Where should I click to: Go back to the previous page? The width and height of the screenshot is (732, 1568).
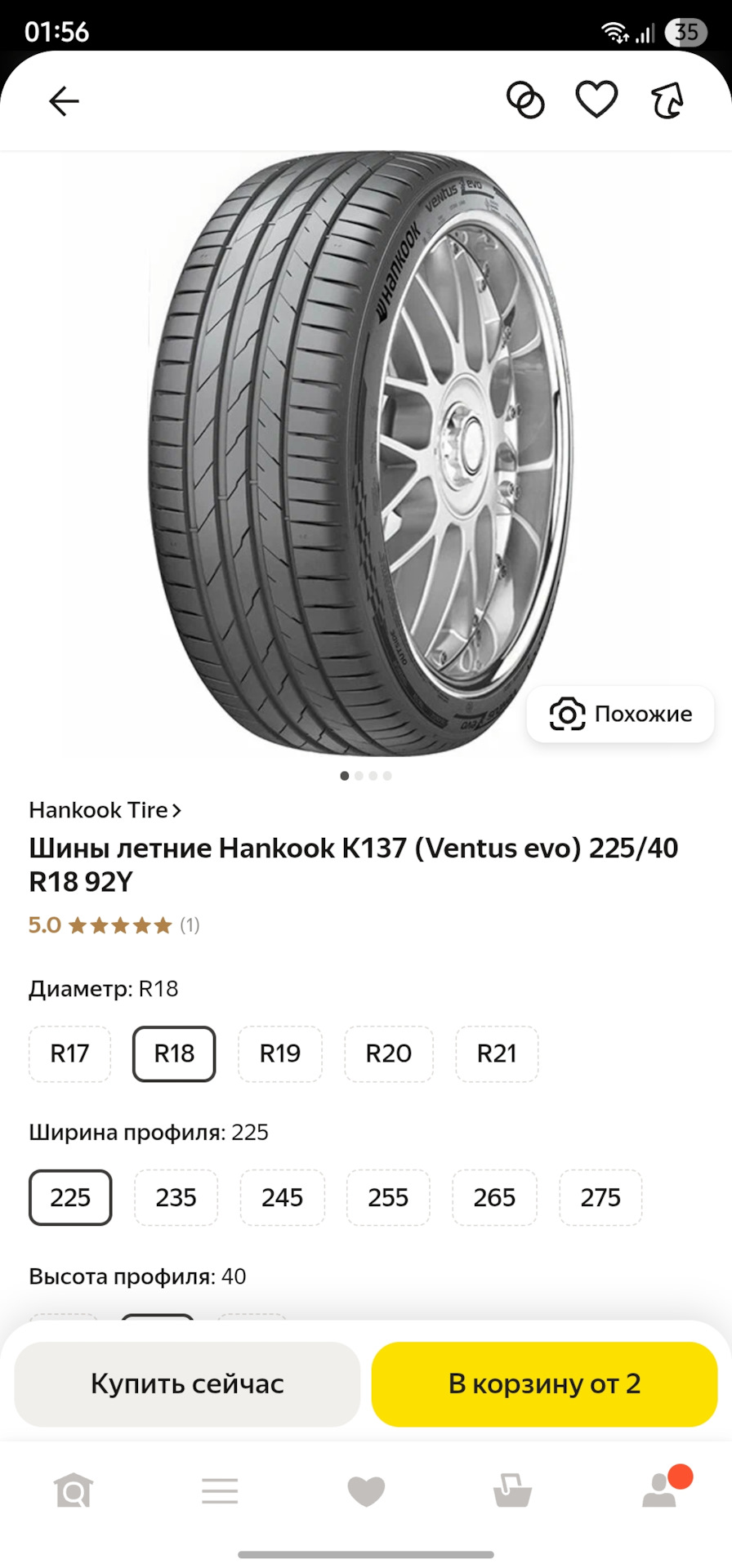point(64,101)
